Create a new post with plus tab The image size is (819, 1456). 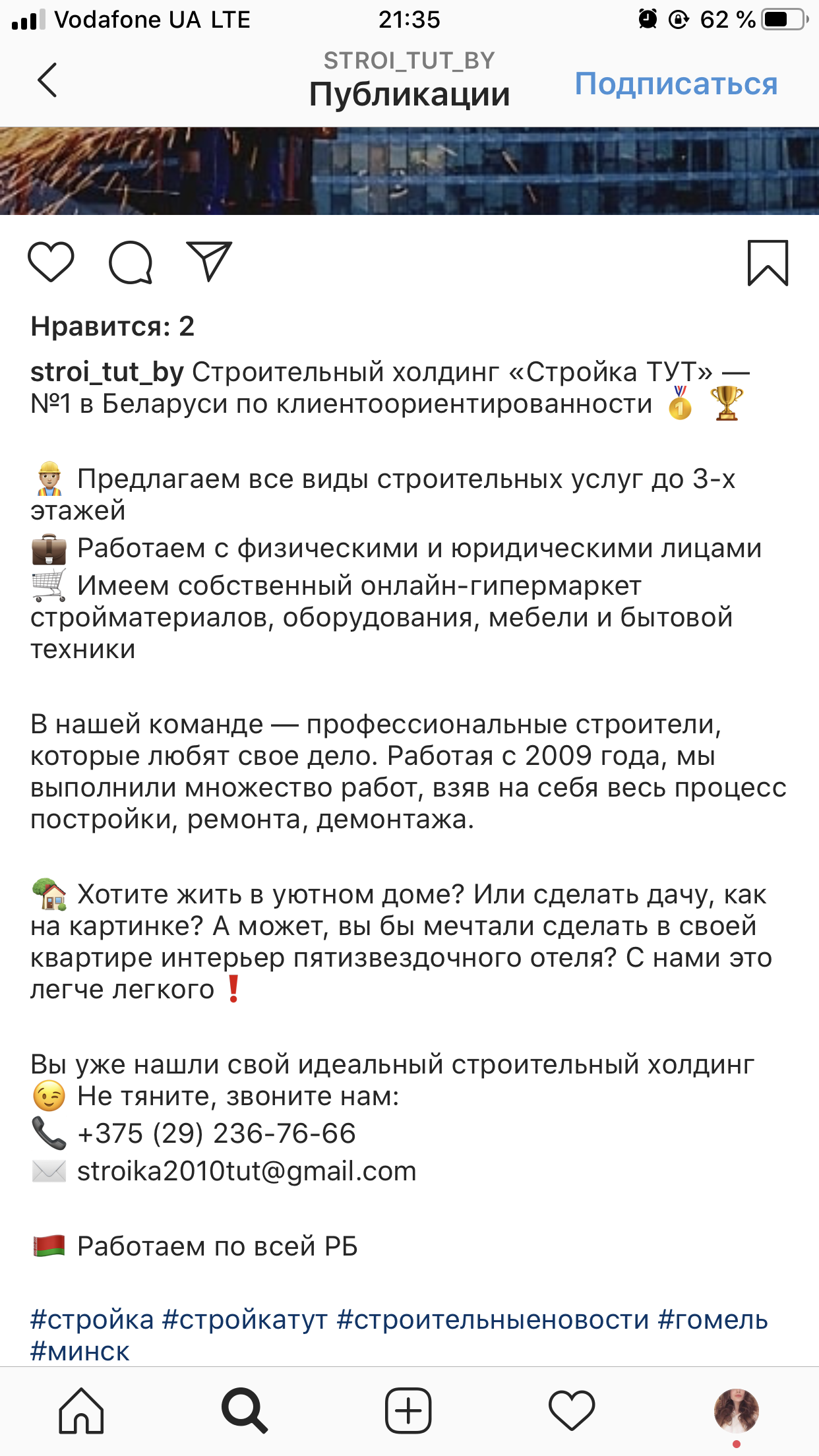tap(408, 1411)
